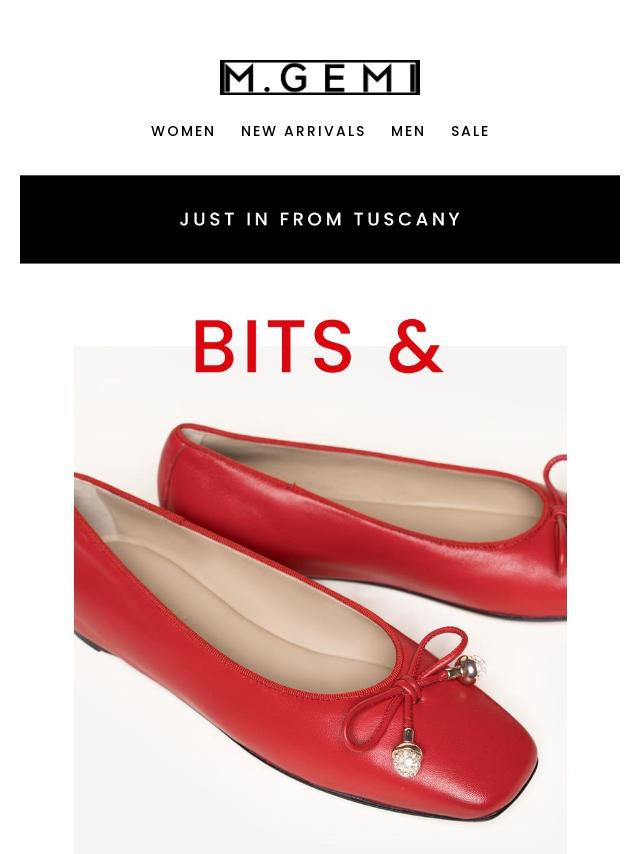Open the Women category link
The image size is (640, 854).
183,131
